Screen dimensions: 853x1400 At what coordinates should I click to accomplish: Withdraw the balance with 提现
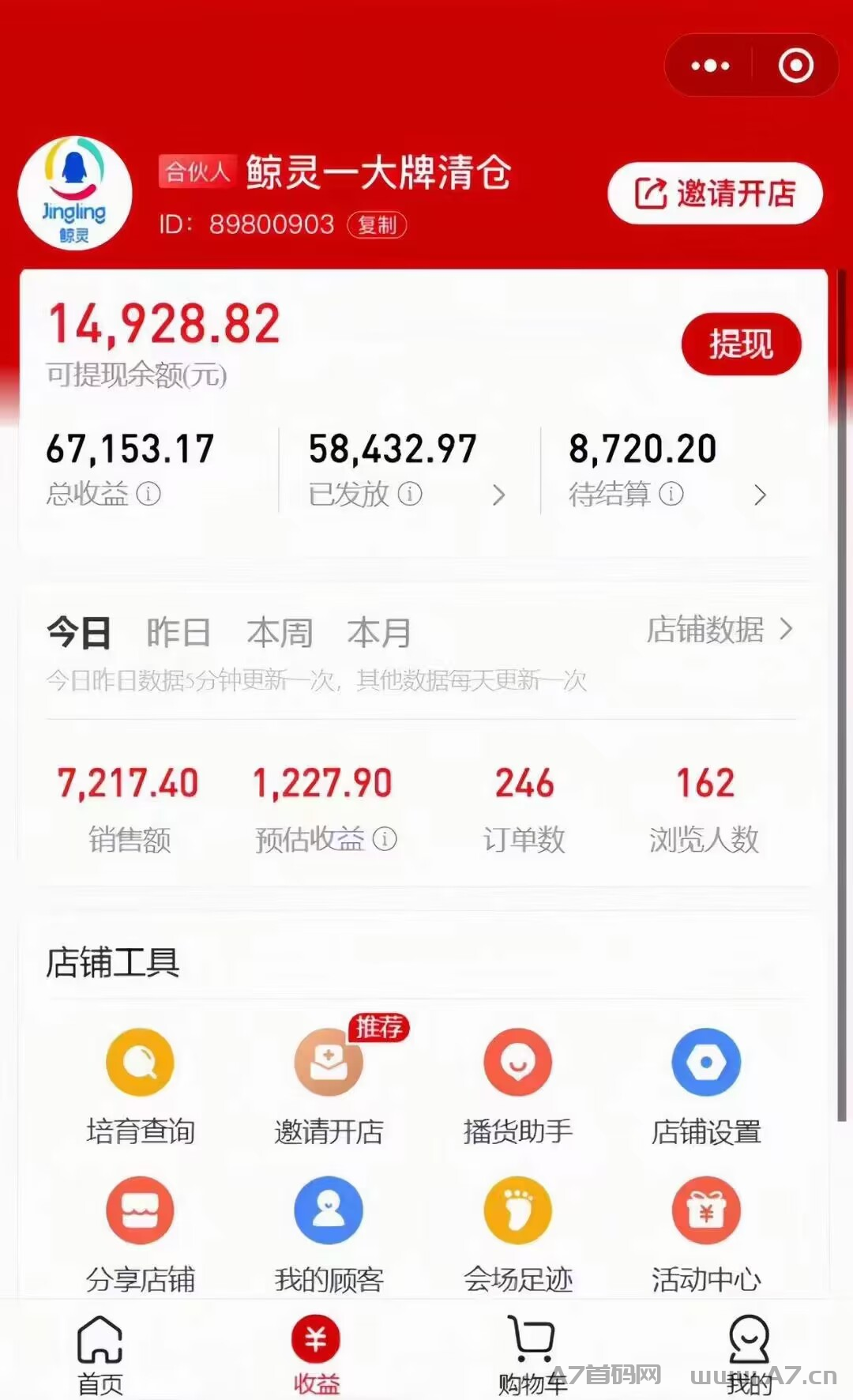[741, 344]
